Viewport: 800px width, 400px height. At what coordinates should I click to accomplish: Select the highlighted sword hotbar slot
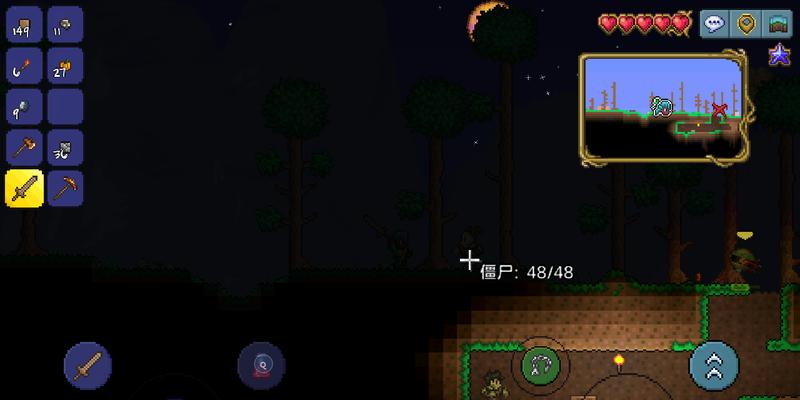pyautogui.click(x=24, y=188)
